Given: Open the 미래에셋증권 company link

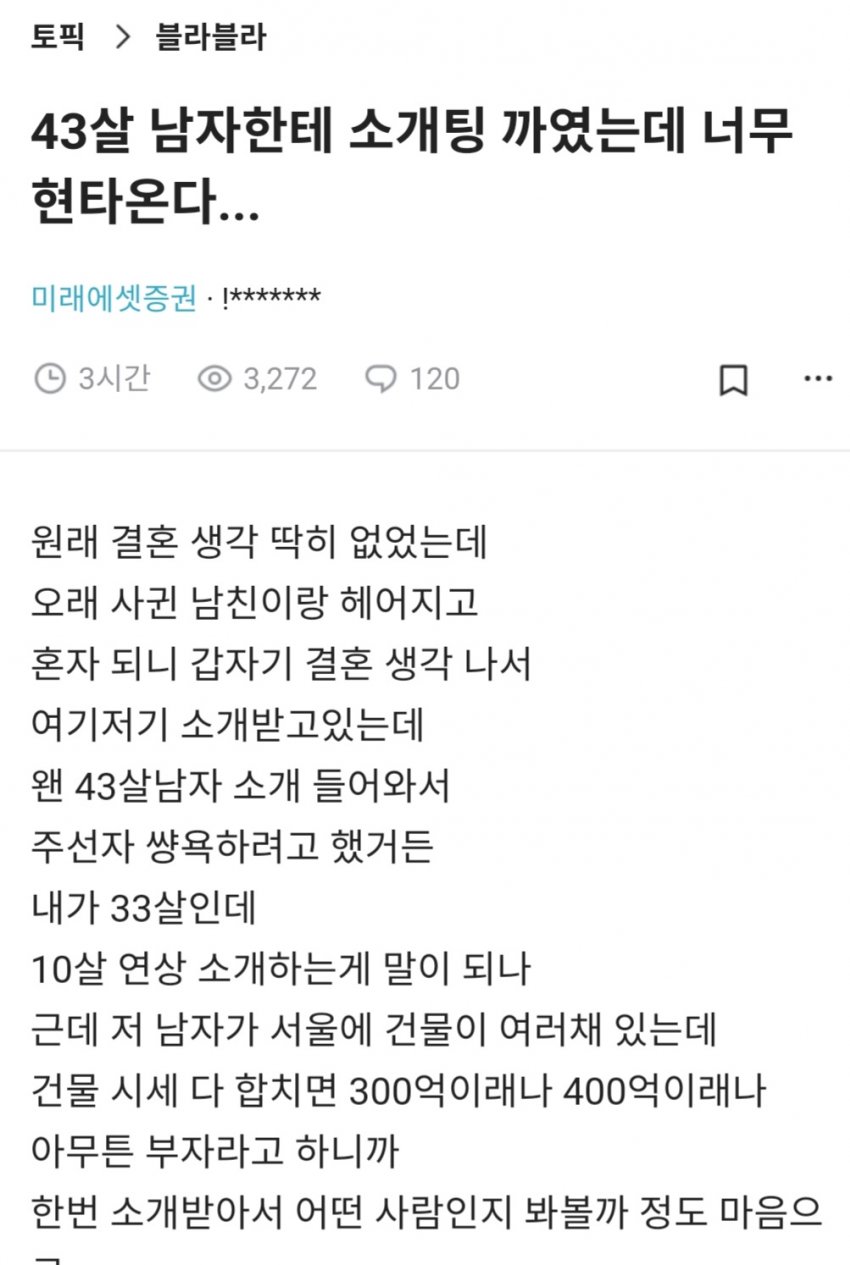Looking at the screenshot, I should [x=114, y=298].
